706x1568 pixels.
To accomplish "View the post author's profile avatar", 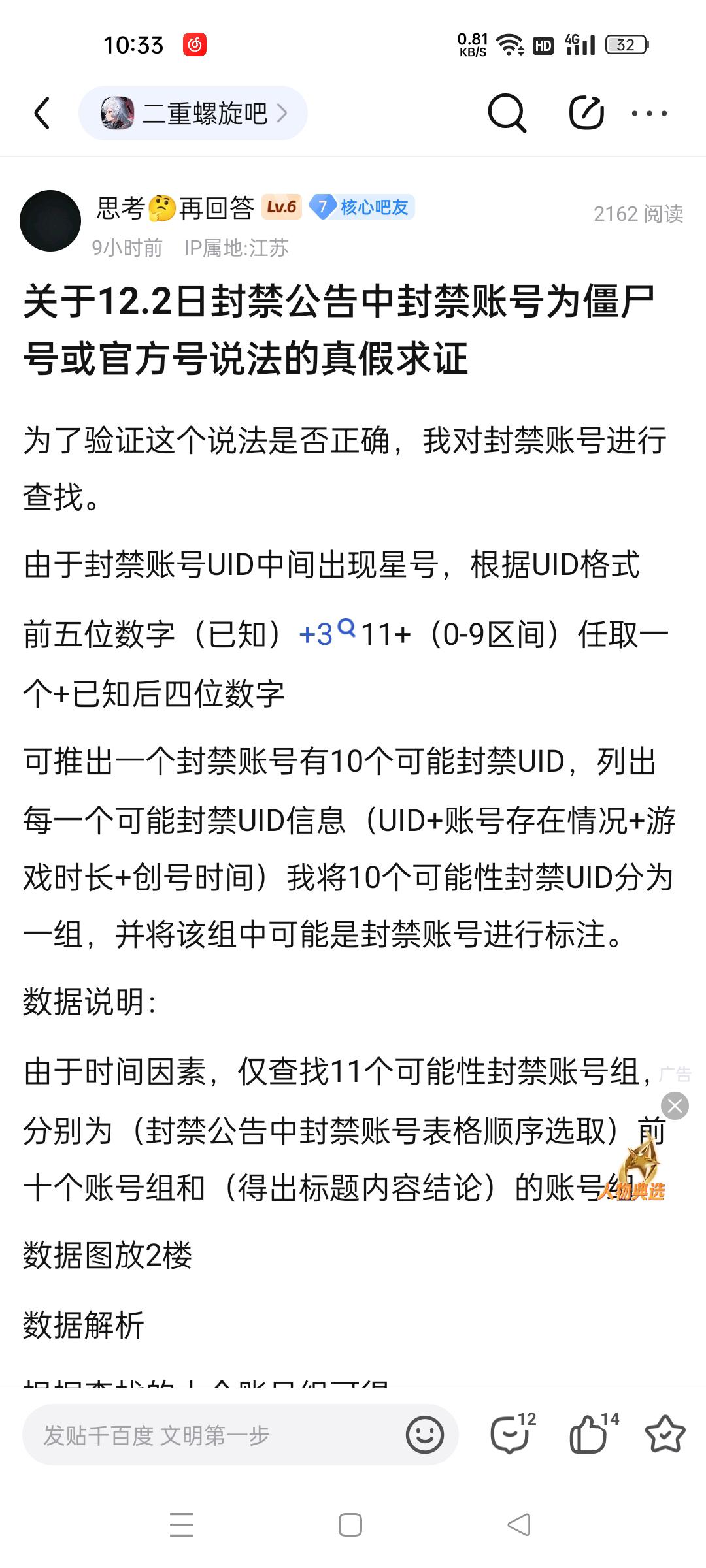I will 50,221.
